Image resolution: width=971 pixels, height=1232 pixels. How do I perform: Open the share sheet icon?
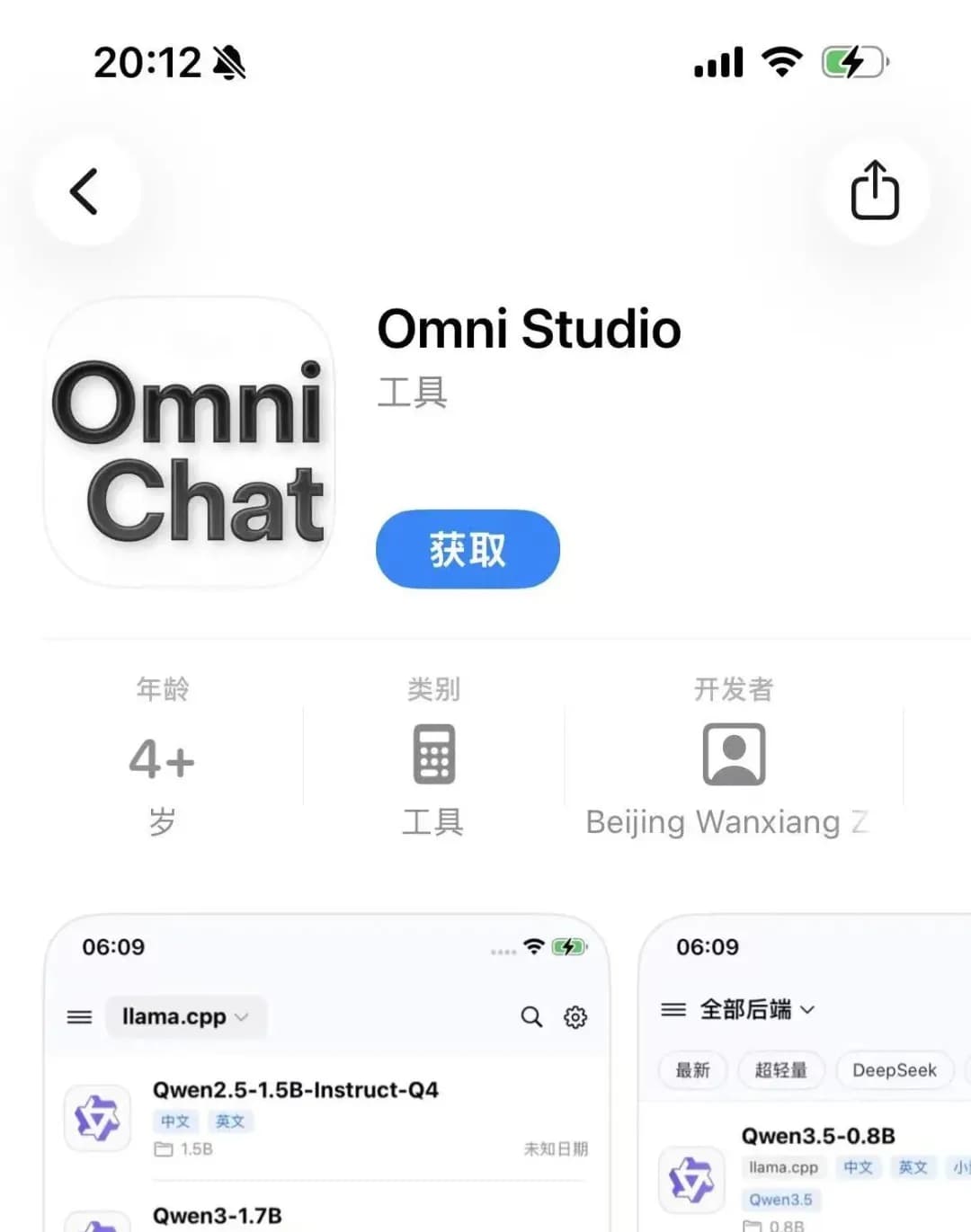coord(873,191)
